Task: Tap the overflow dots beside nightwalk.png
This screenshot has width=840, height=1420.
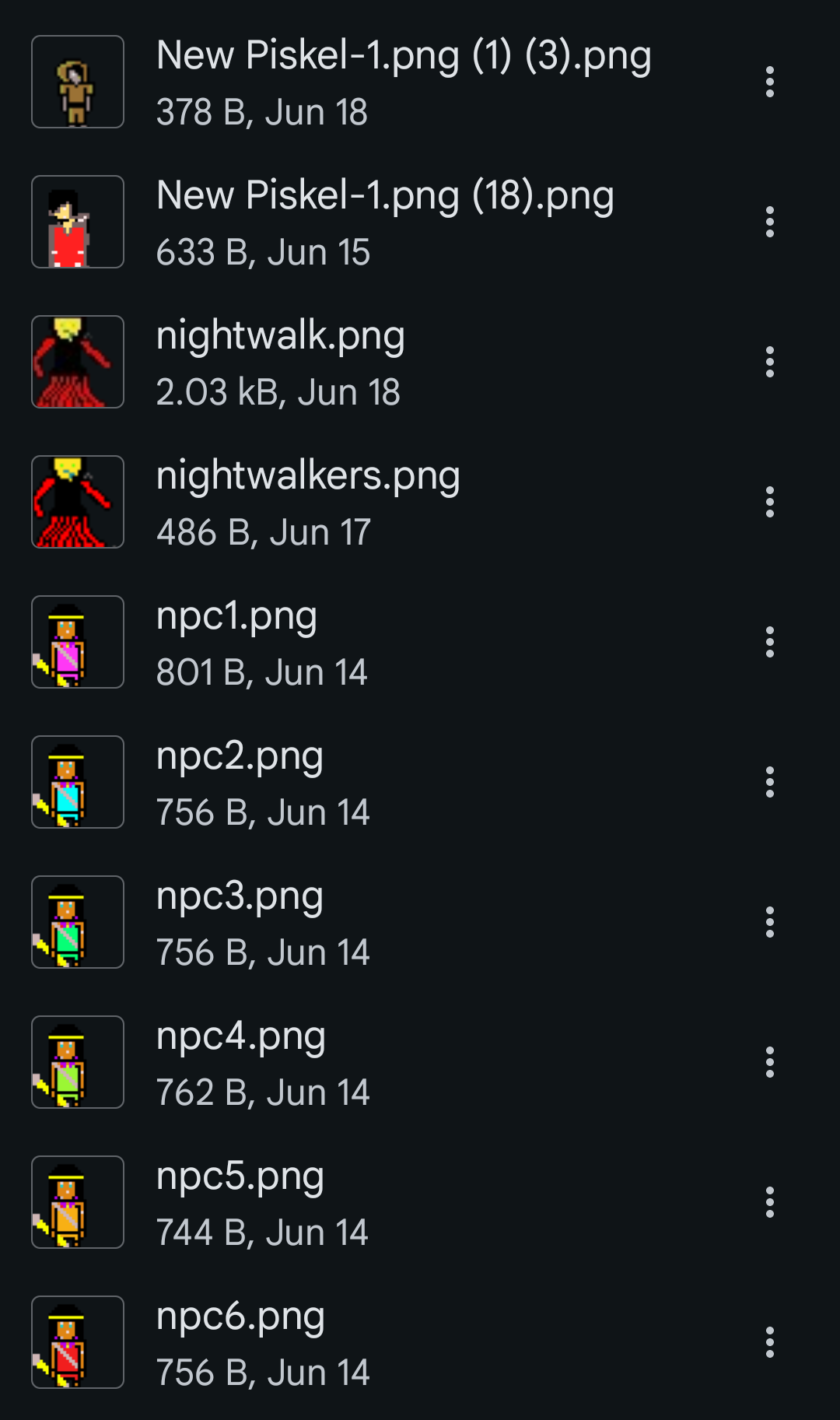Action: 770,362
